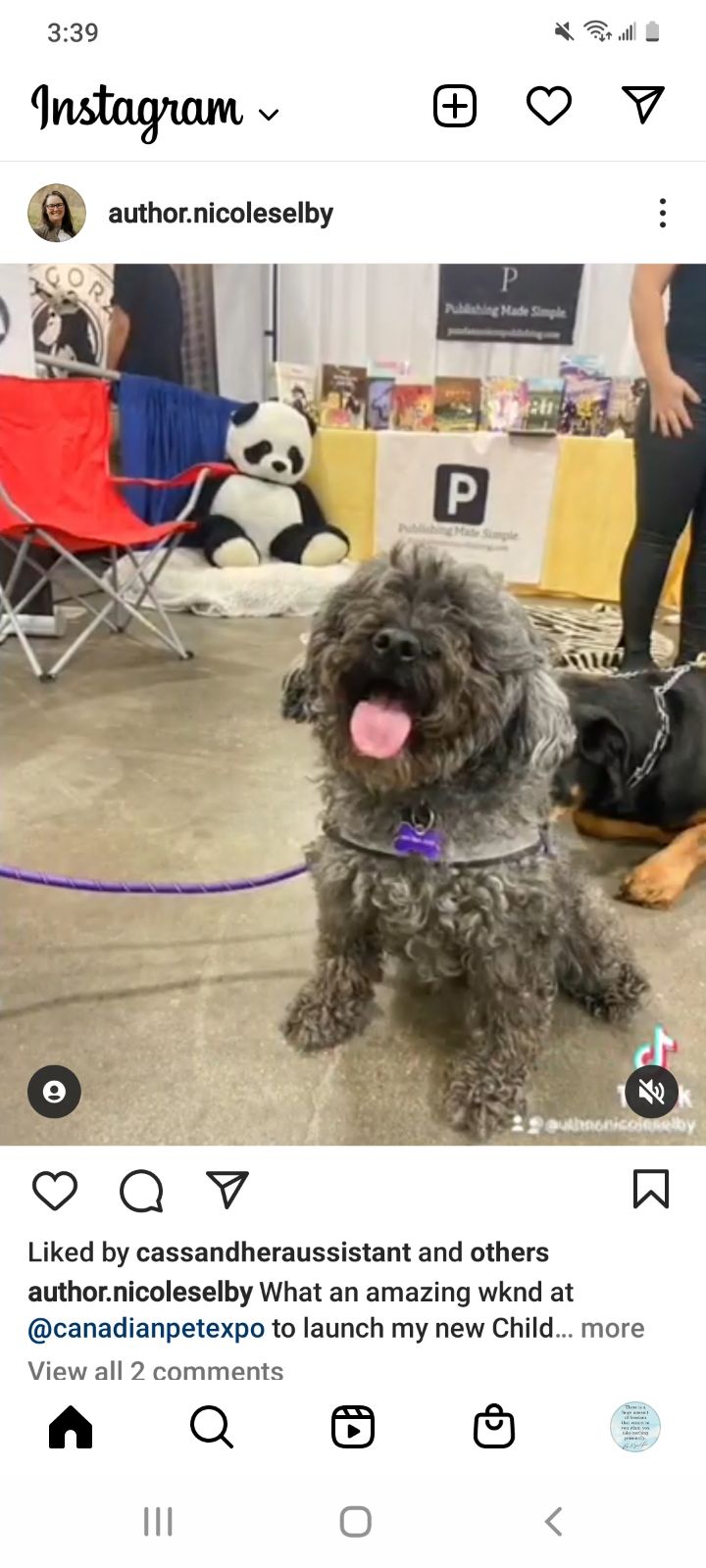Bookmark this post
This screenshot has width=706, height=1568.
(x=651, y=1190)
